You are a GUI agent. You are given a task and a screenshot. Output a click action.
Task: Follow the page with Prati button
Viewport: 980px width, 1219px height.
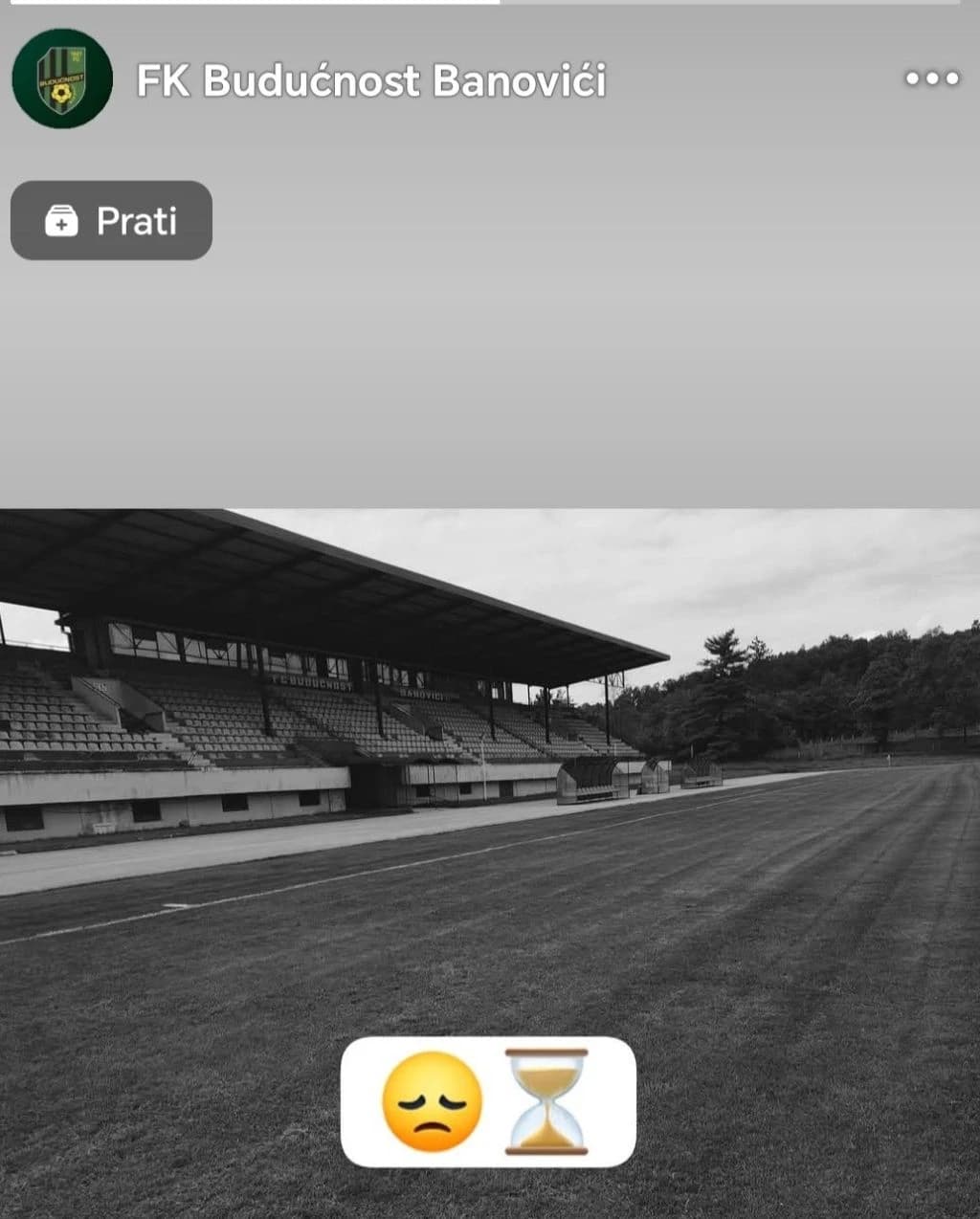click(111, 221)
